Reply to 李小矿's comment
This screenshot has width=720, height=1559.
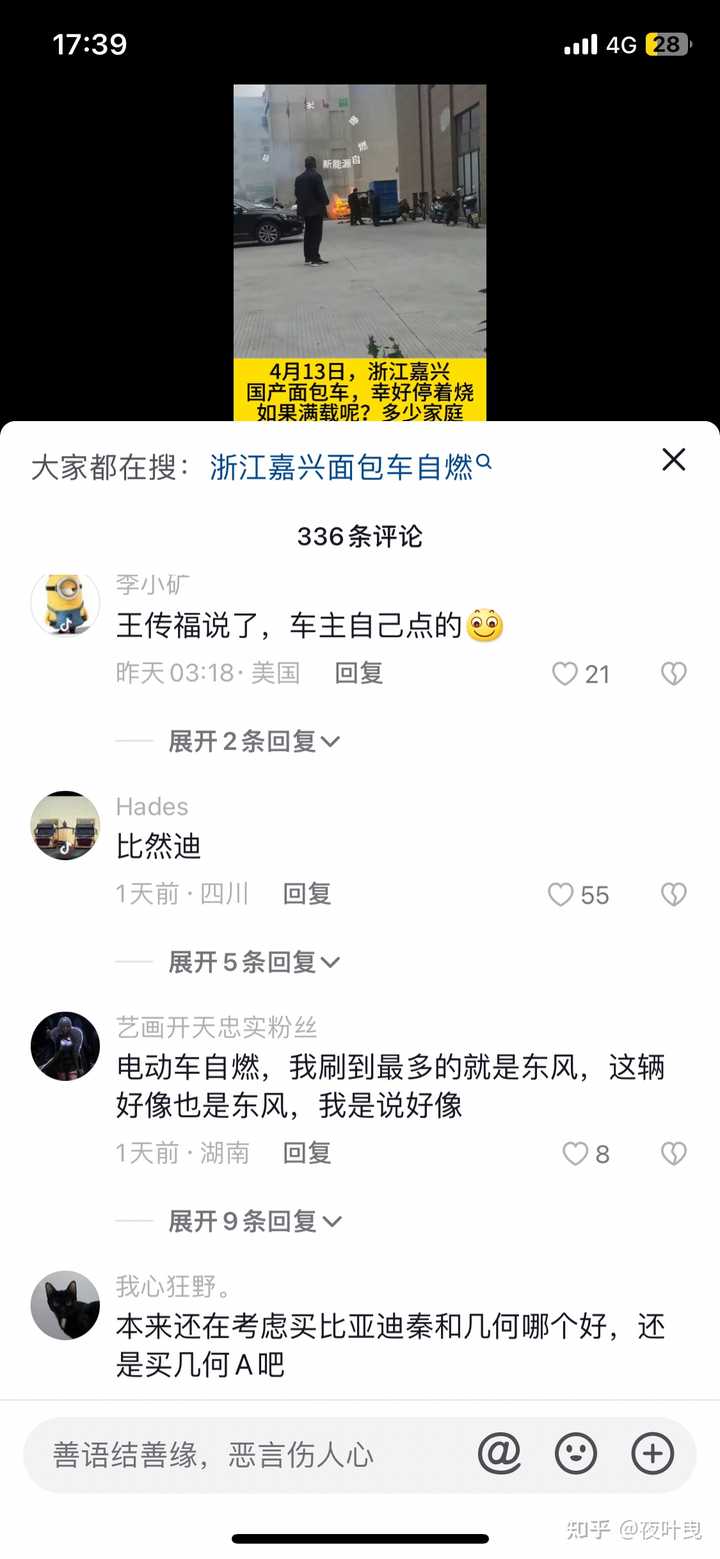359,673
